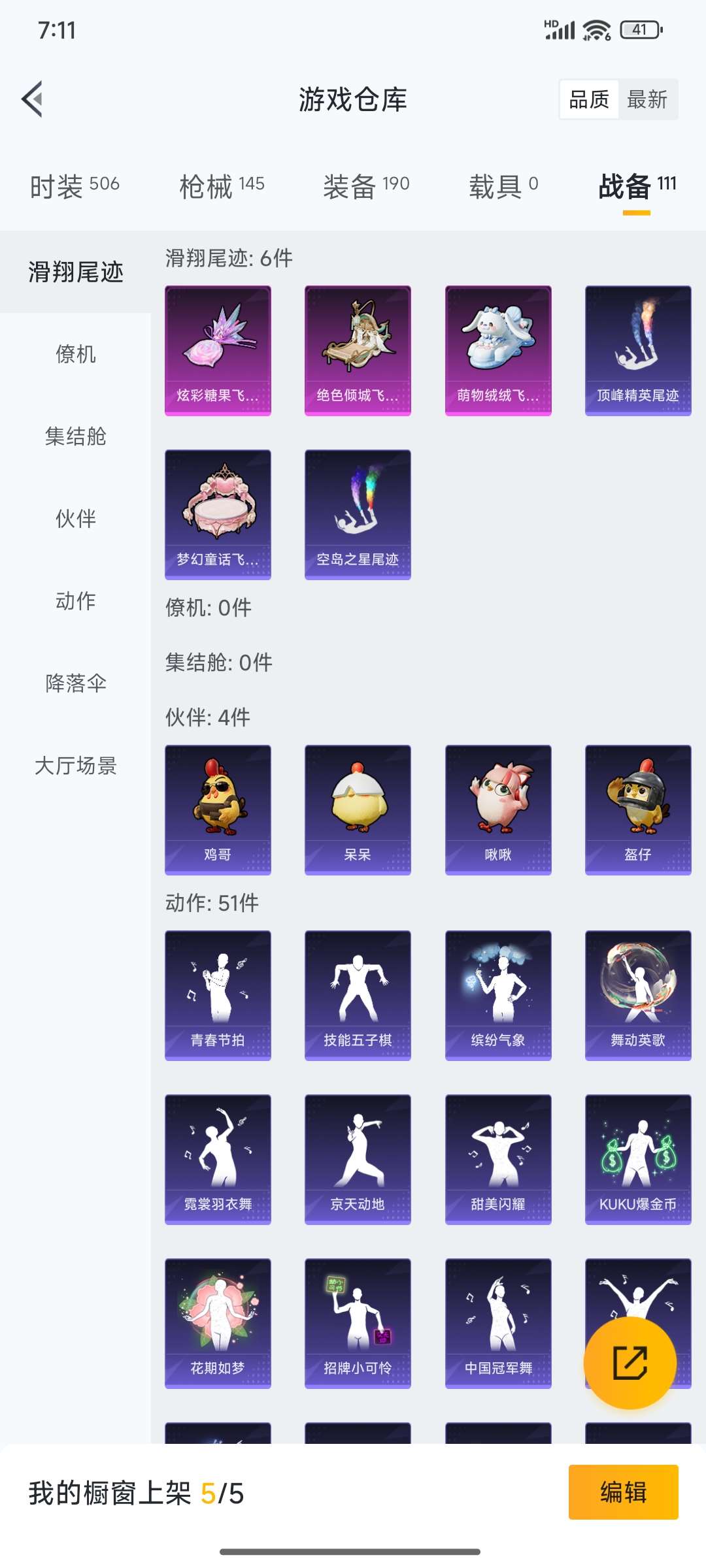The image size is (706, 1568).
Task: Select the 僚机 sidebar category
Action: pos(75,355)
